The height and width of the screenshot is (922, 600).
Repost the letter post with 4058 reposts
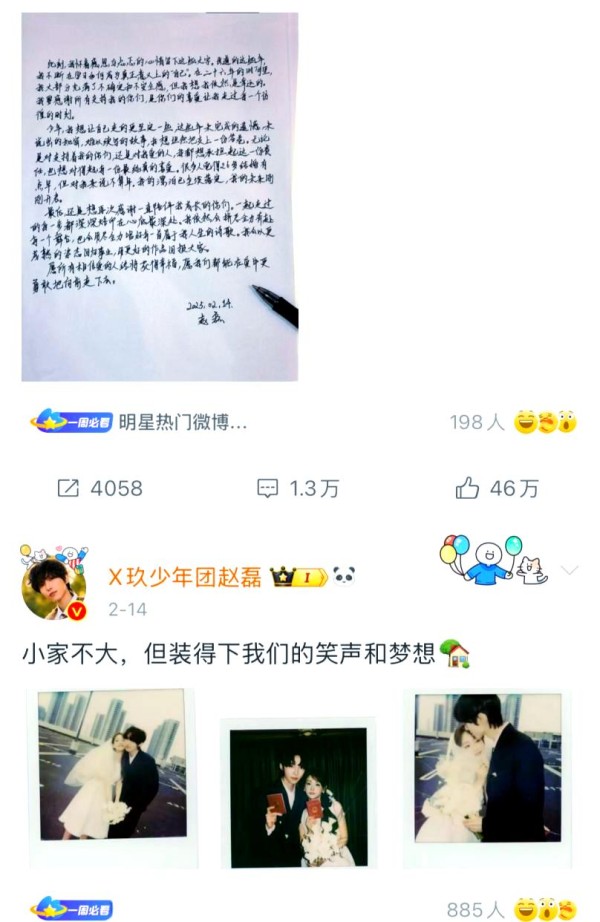coord(100,488)
